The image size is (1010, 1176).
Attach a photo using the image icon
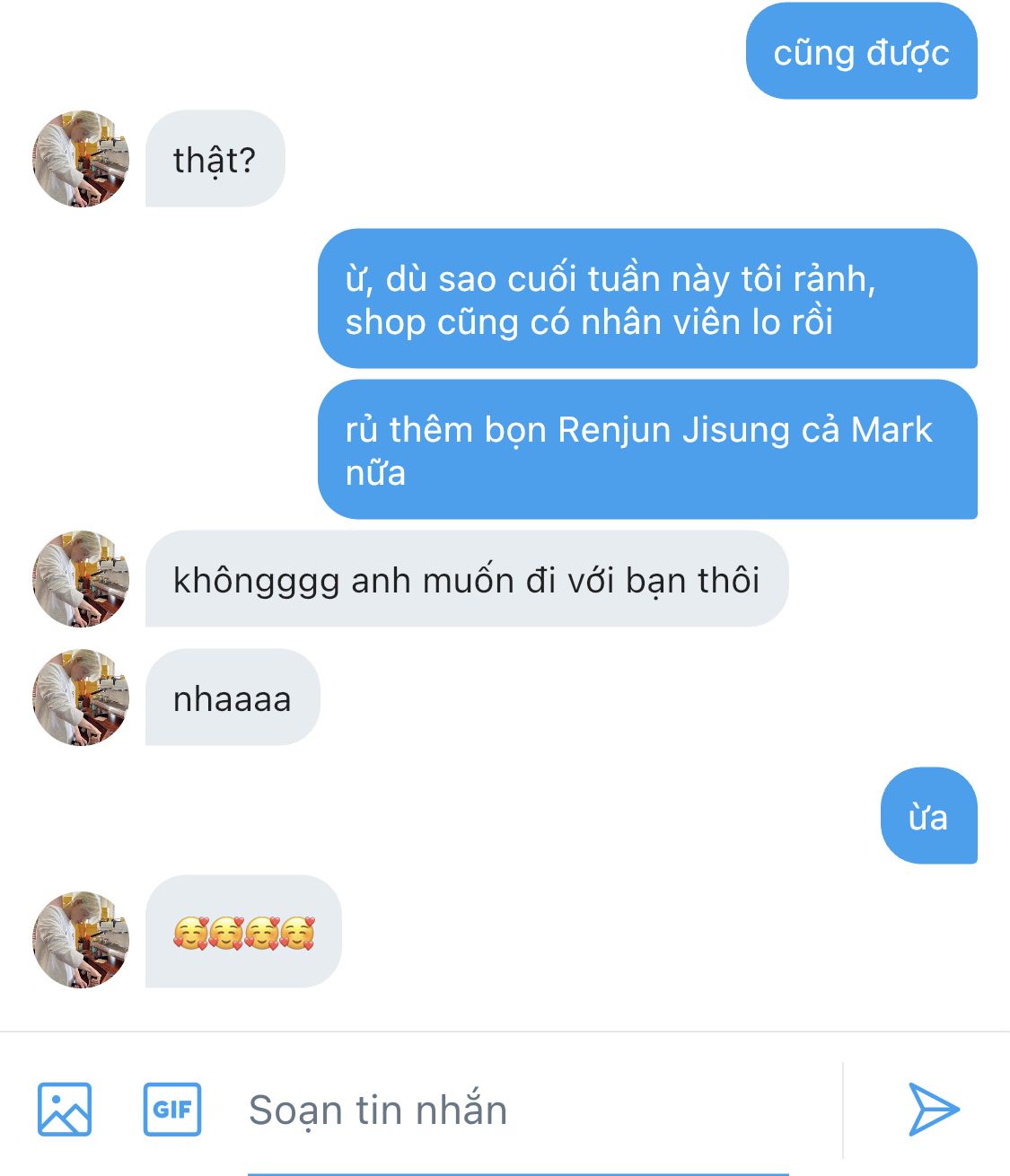tap(65, 1110)
